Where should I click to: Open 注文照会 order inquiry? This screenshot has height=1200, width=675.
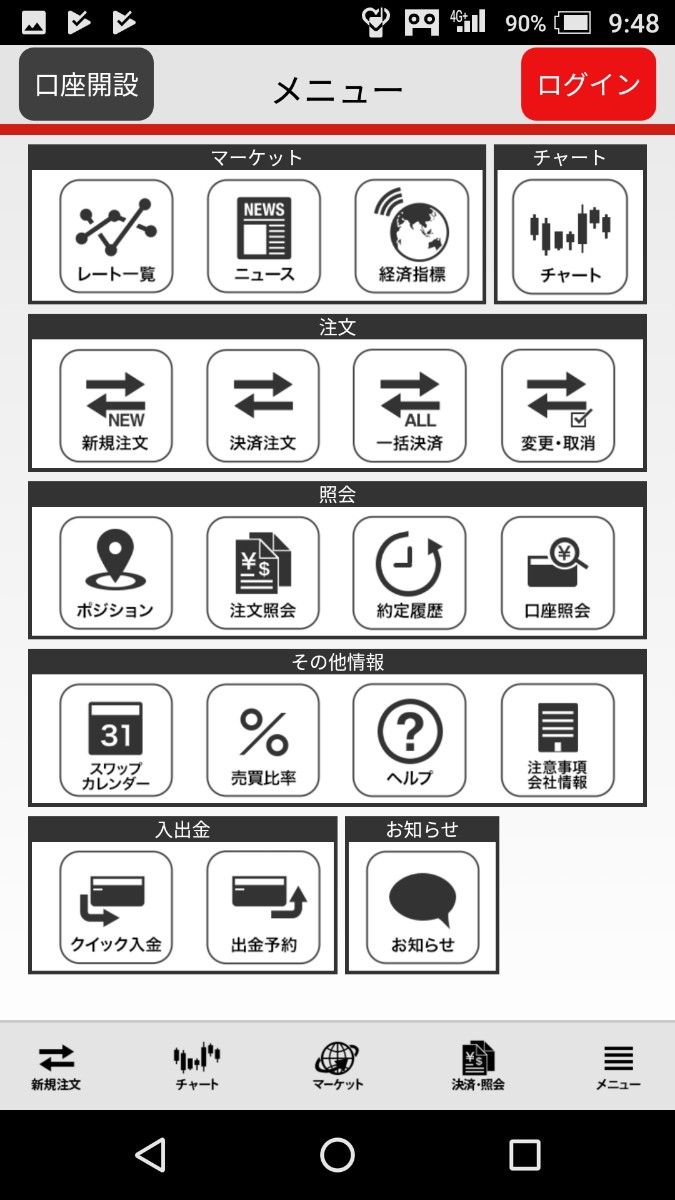coord(263,571)
